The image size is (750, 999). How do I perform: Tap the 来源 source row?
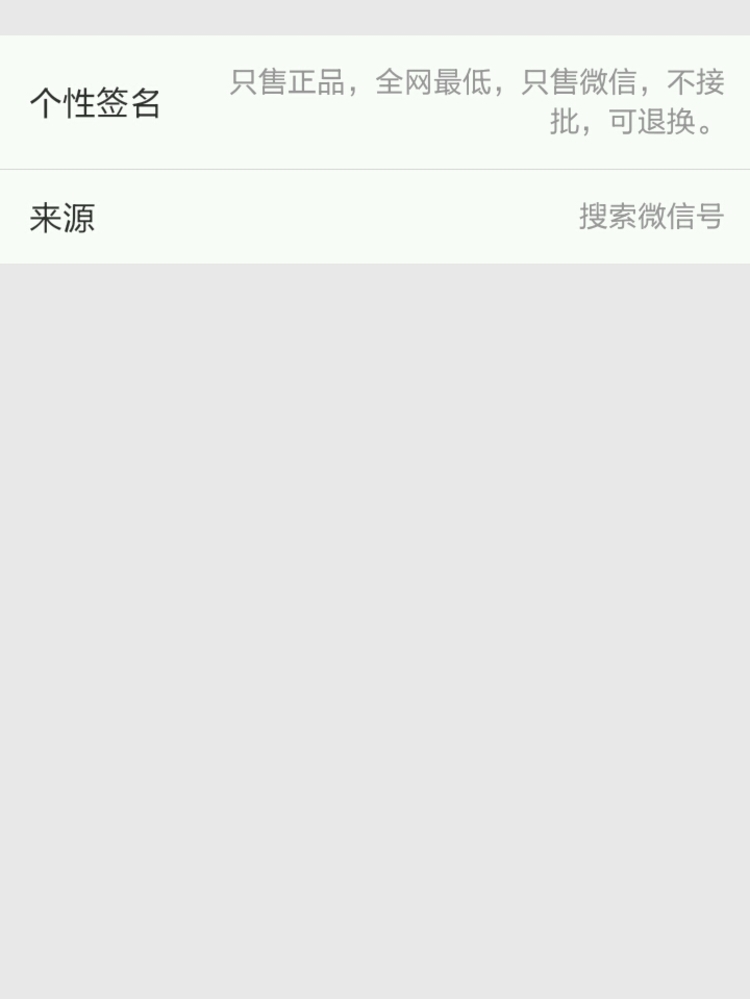(x=375, y=217)
